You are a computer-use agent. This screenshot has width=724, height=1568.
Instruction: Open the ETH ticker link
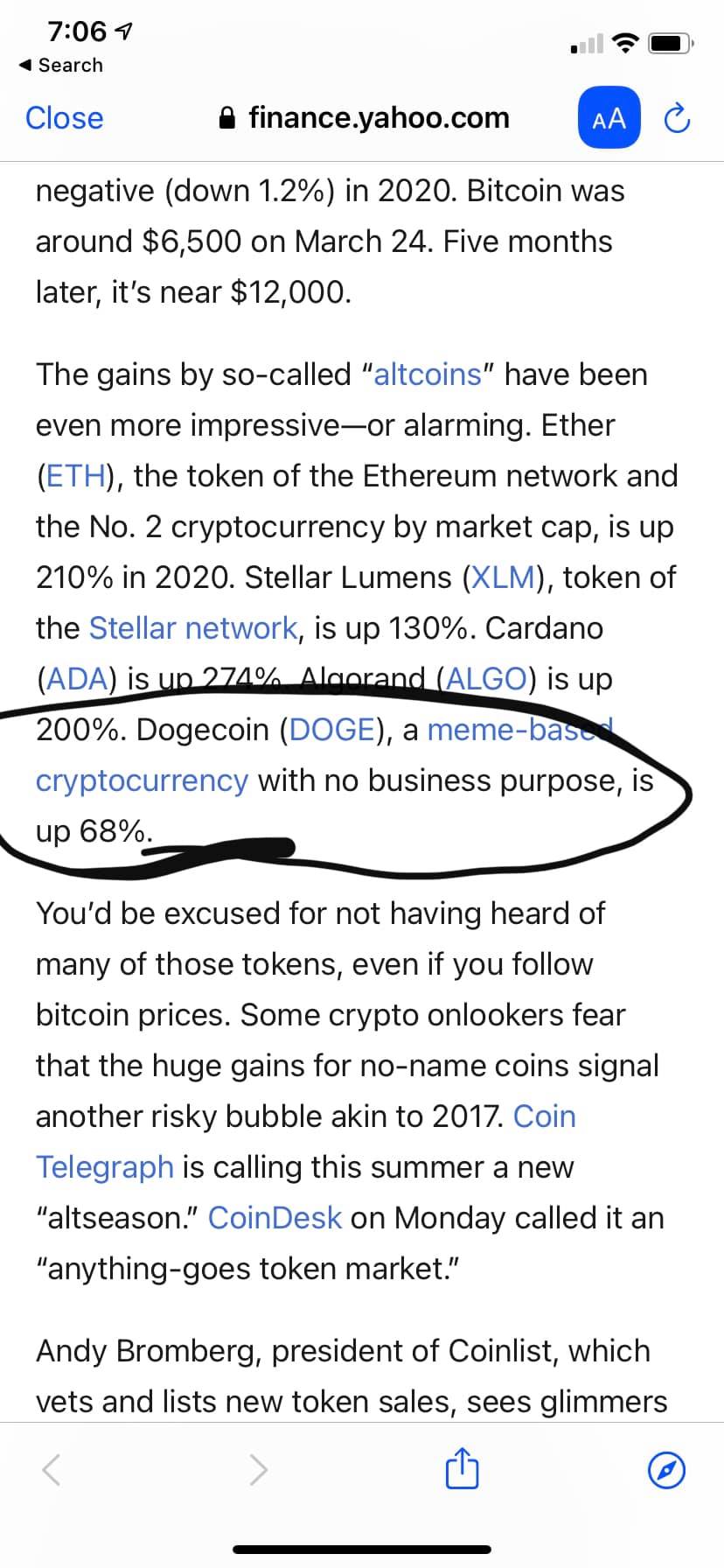tap(73, 476)
